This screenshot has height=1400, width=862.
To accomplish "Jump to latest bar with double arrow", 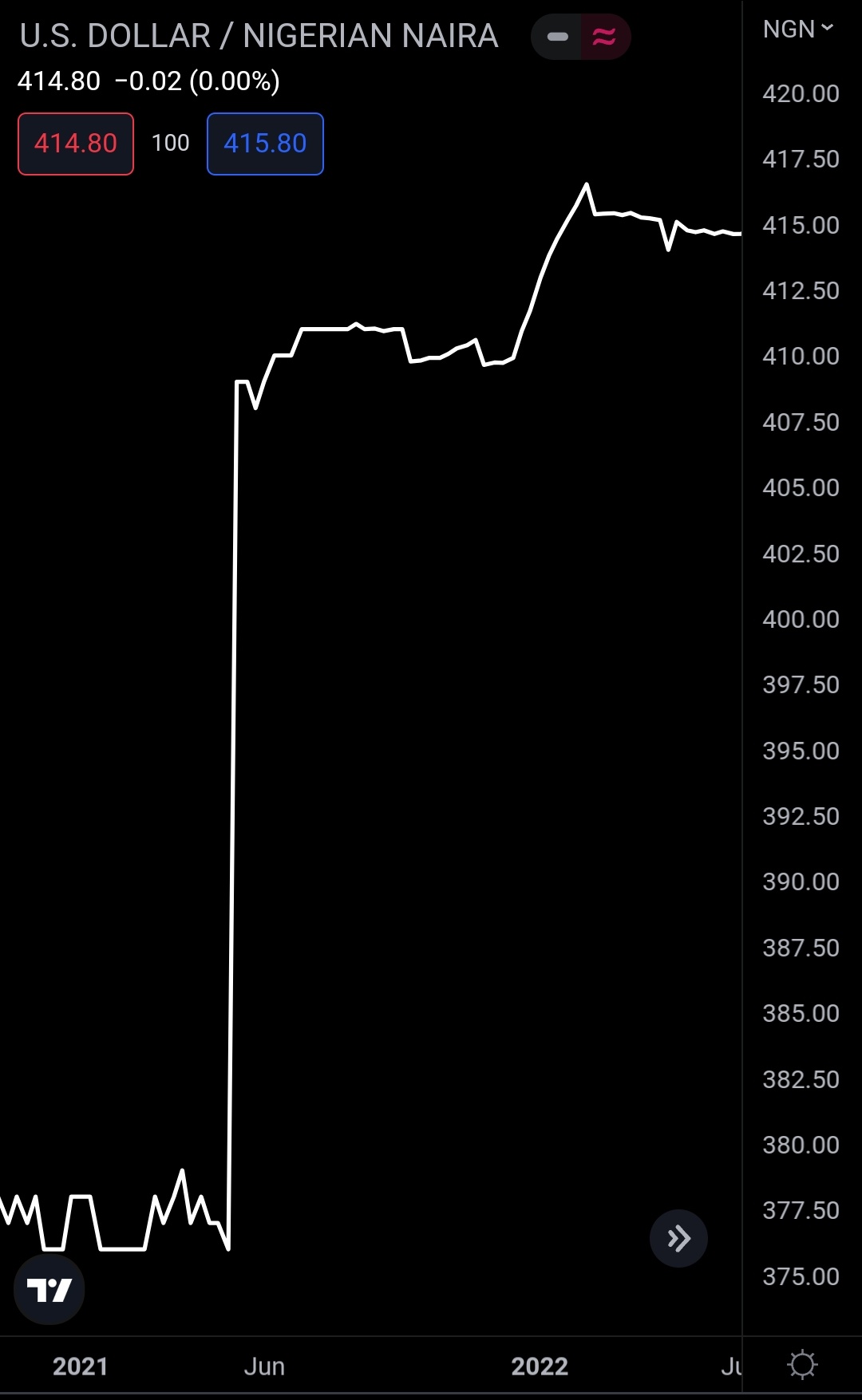I will coord(678,1239).
